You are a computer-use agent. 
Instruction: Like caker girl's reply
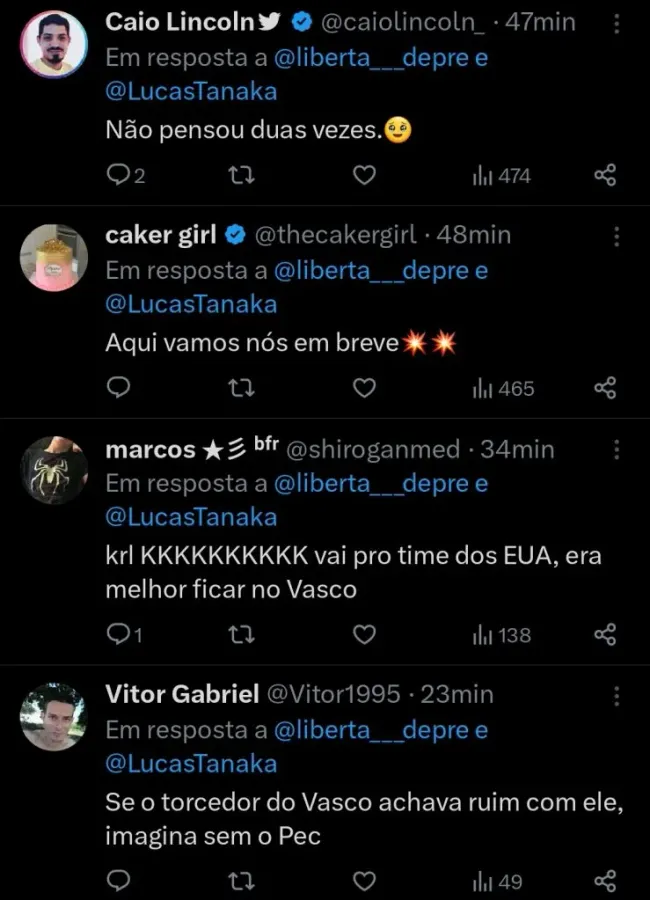point(365,388)
